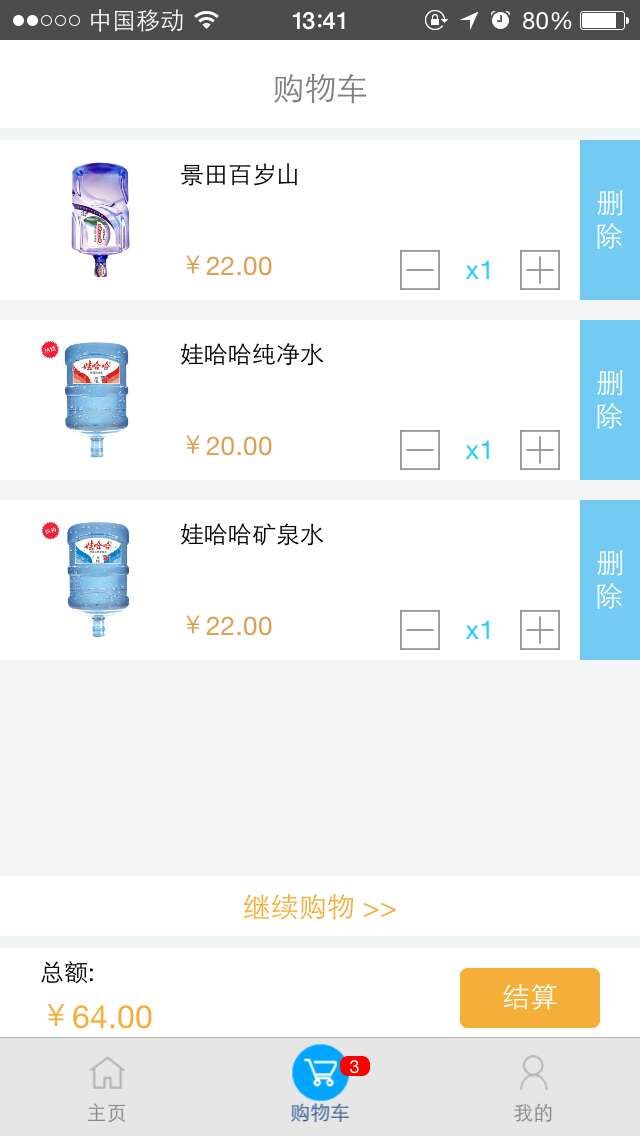640x1136 pixels.
Task: View the 娃哈哈纯净水 product image
Action: [97, 400]
